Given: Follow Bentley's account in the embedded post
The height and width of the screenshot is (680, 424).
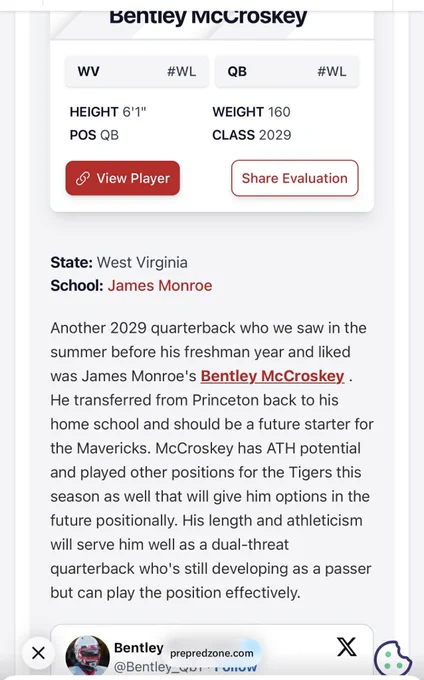Looking at the screenshot, I should pyautogui.click(x=235, y=667).
